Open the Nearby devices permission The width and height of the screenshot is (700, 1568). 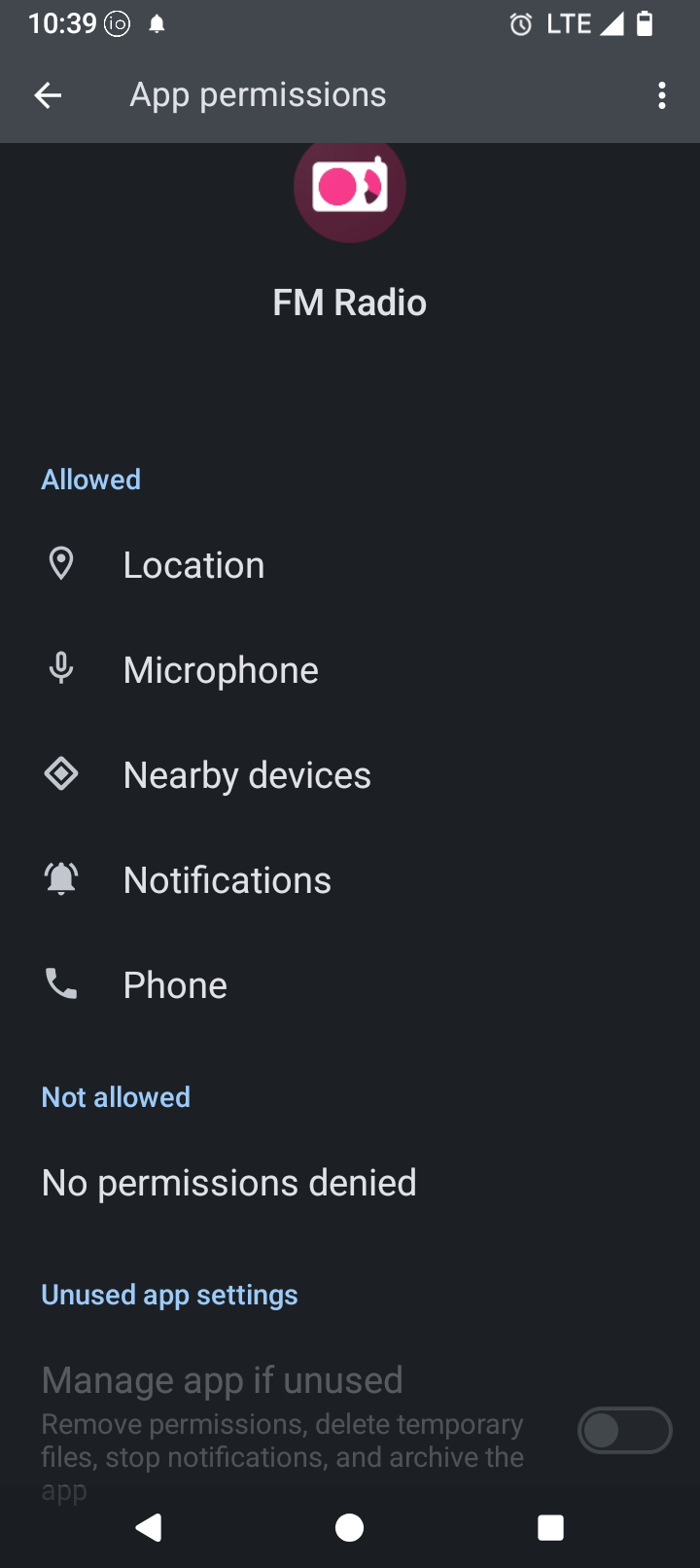pyautogui.click(x=247, y=775)
